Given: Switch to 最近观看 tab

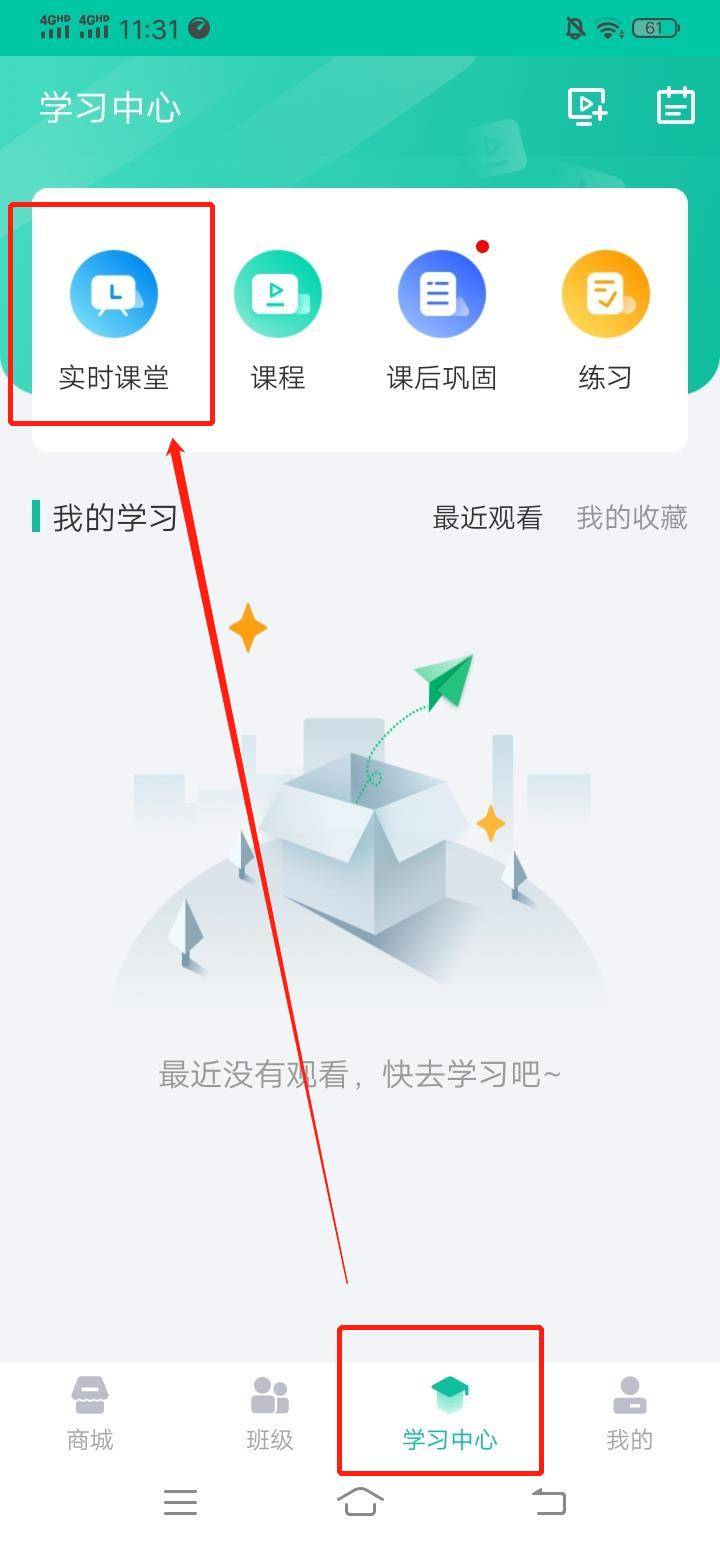Looking at the screenshot, I should (487, 517).
